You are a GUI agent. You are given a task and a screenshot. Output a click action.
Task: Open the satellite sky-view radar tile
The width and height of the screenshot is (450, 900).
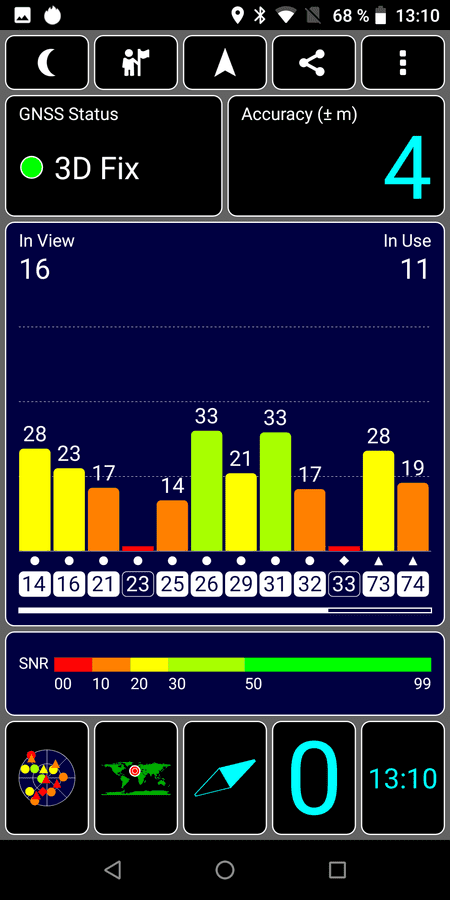click(47, 778)
